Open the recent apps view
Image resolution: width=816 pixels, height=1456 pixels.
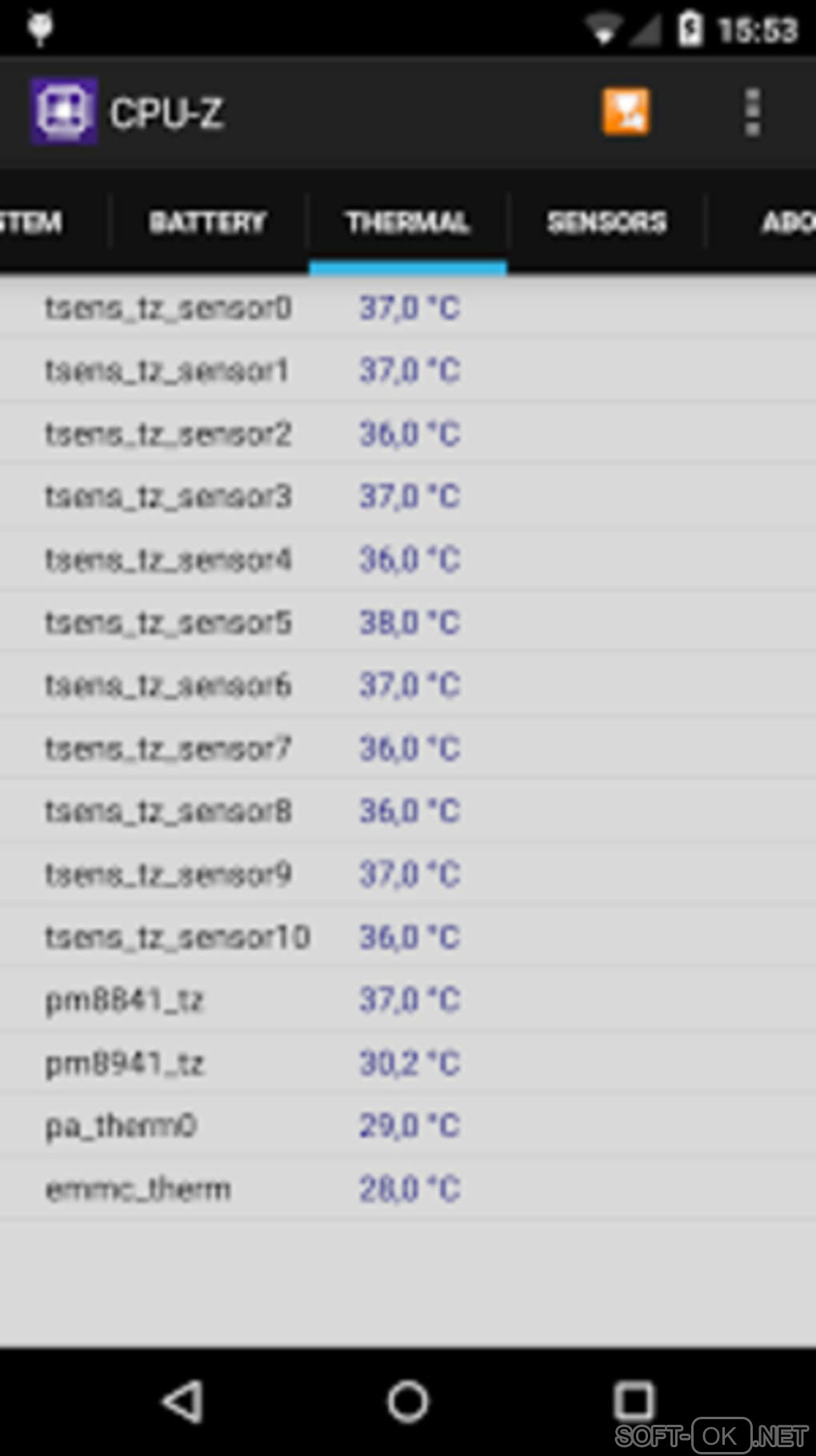[634, 1401]
